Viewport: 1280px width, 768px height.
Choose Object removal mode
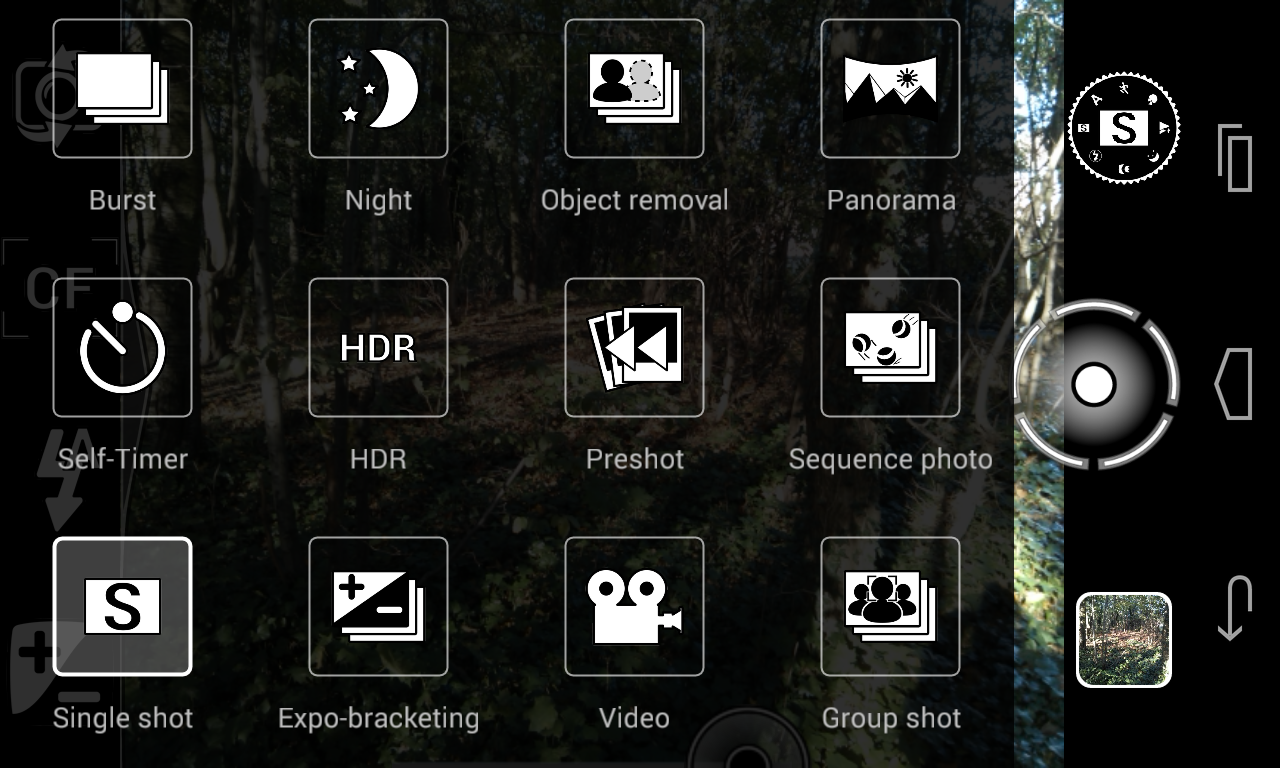click(634, 89)
